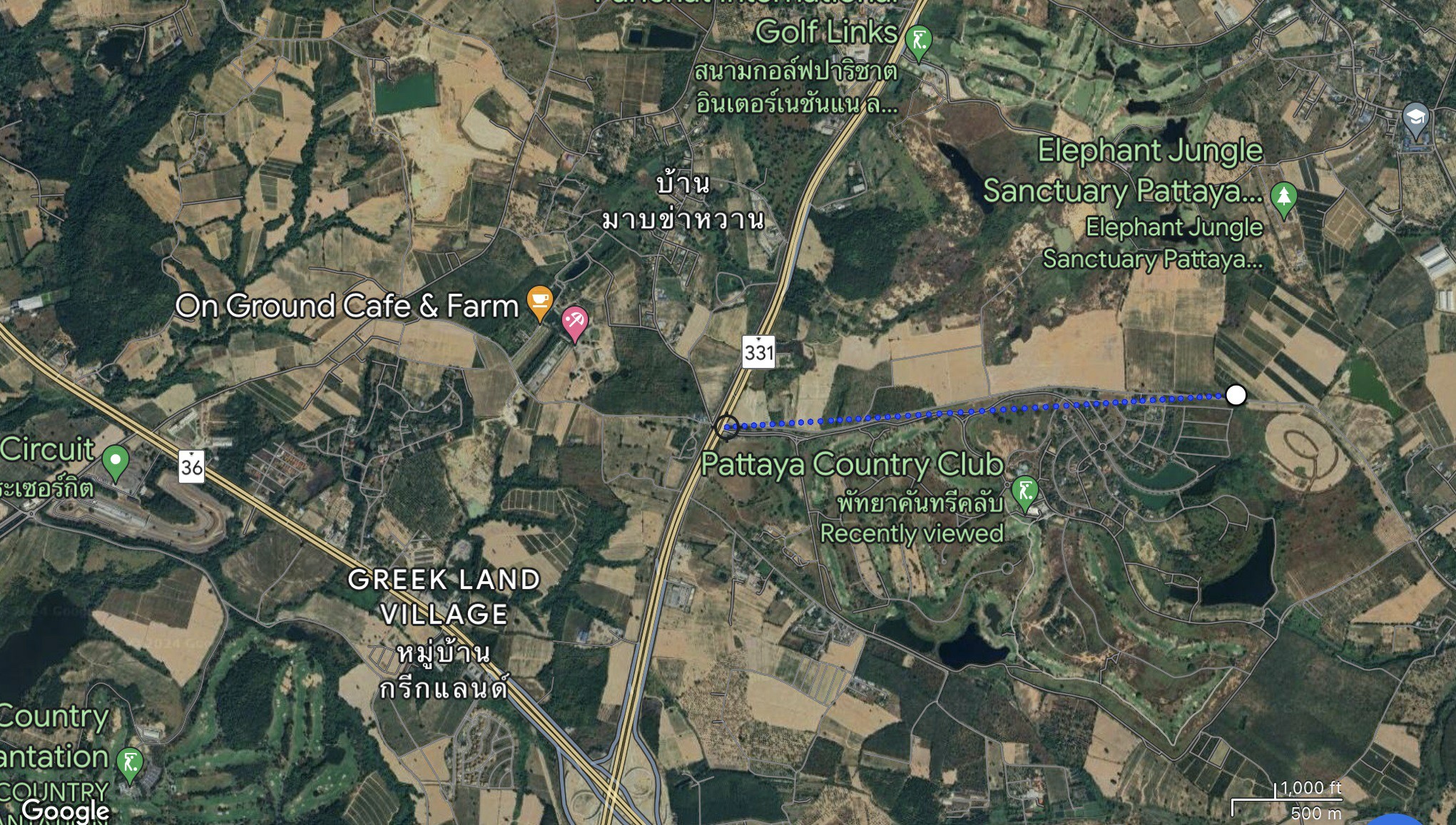Screen dimensions: 1456x825
Task: Open On Ground Cafe & Farm marker
Action: pyautogui.click(x=540, y=301)
